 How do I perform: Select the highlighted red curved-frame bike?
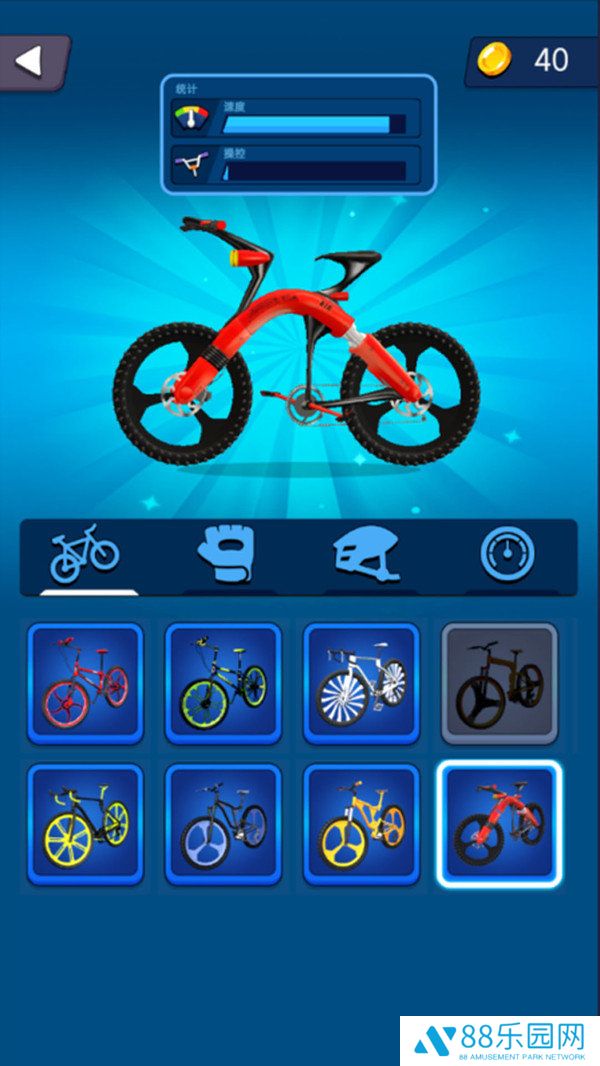(499, 825)
